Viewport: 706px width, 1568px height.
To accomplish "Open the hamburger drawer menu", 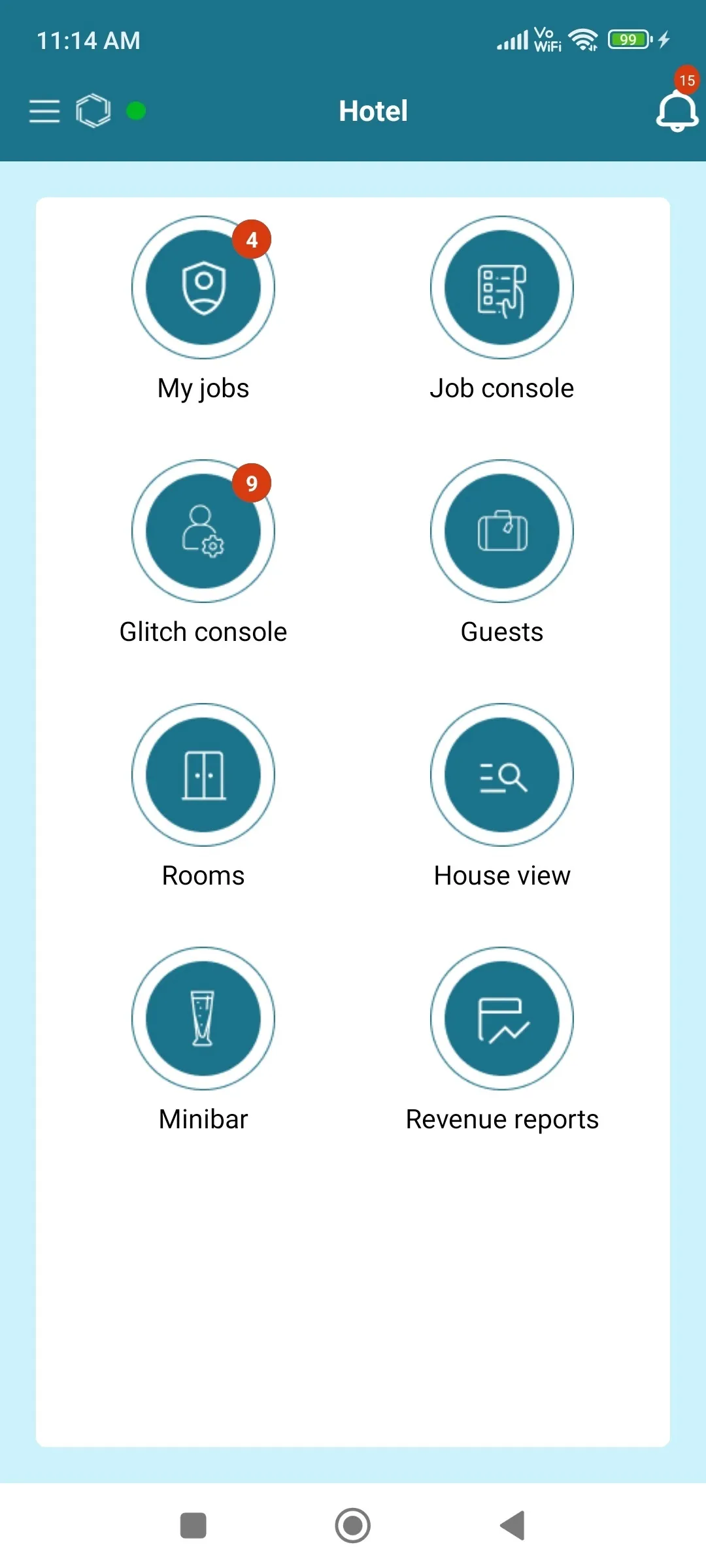I will [44, 111].
